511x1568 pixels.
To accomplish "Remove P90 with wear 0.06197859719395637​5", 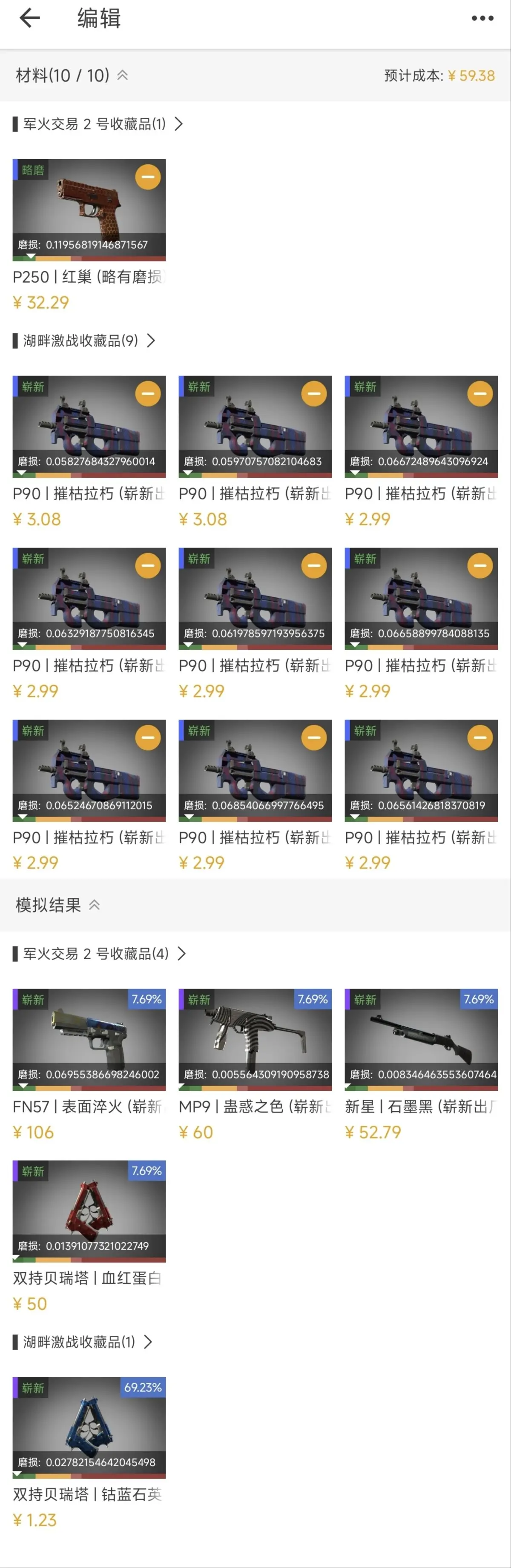I will (314, 565).
